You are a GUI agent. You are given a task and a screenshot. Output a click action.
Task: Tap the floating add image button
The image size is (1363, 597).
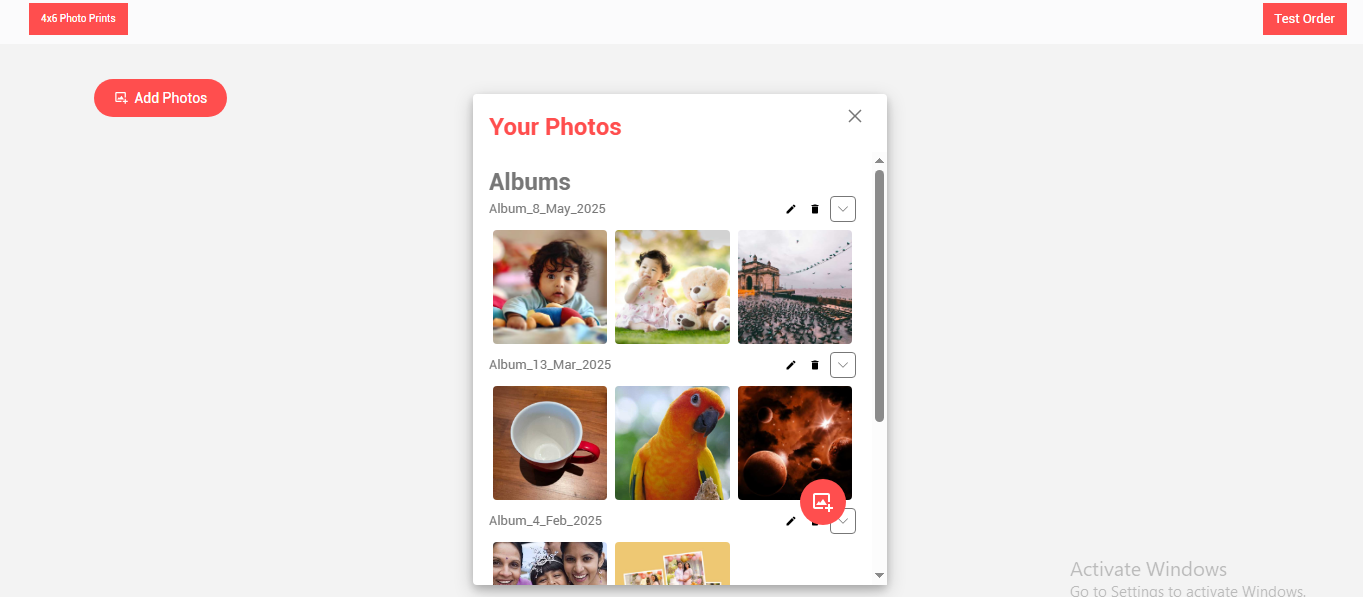(823, 502)
